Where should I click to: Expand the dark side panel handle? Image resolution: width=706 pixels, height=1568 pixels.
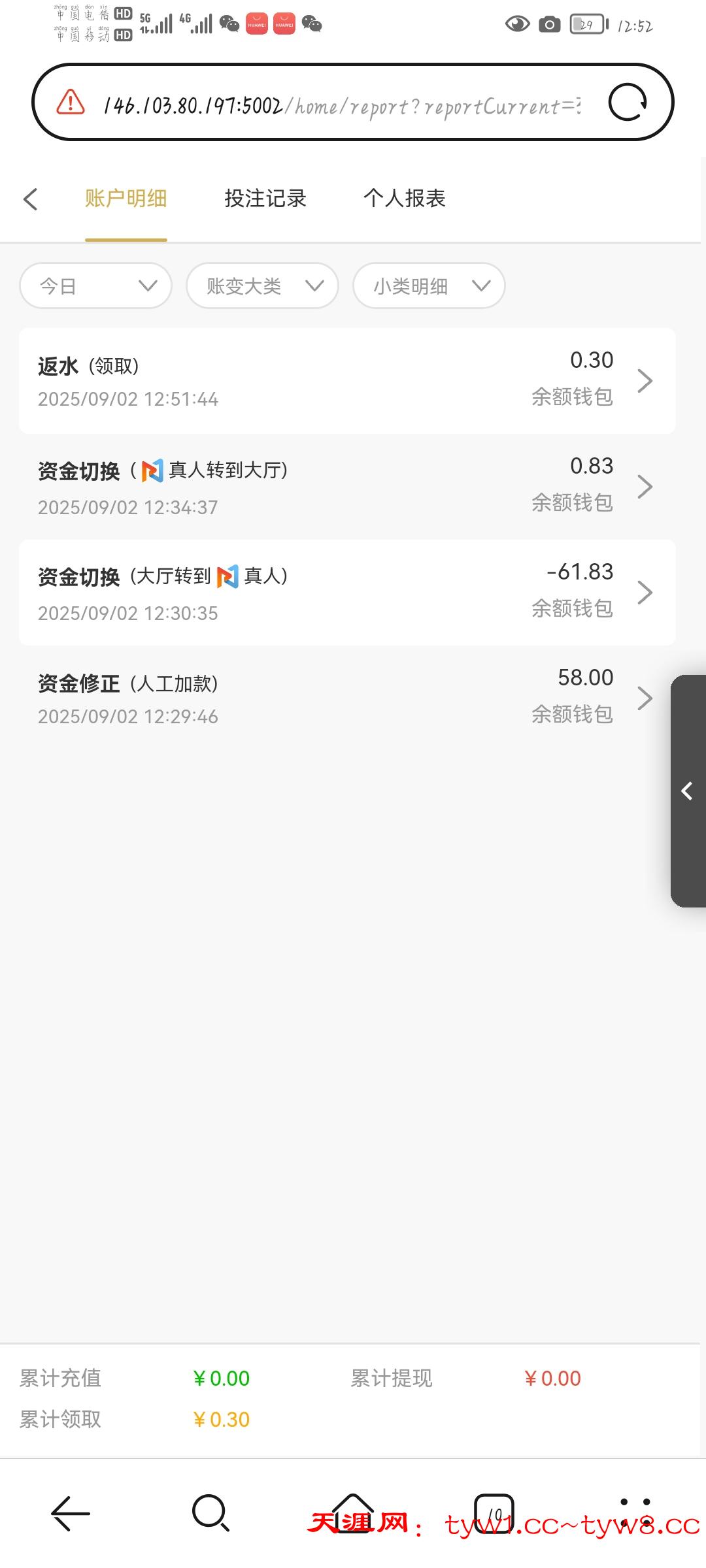tap(688, 791)
